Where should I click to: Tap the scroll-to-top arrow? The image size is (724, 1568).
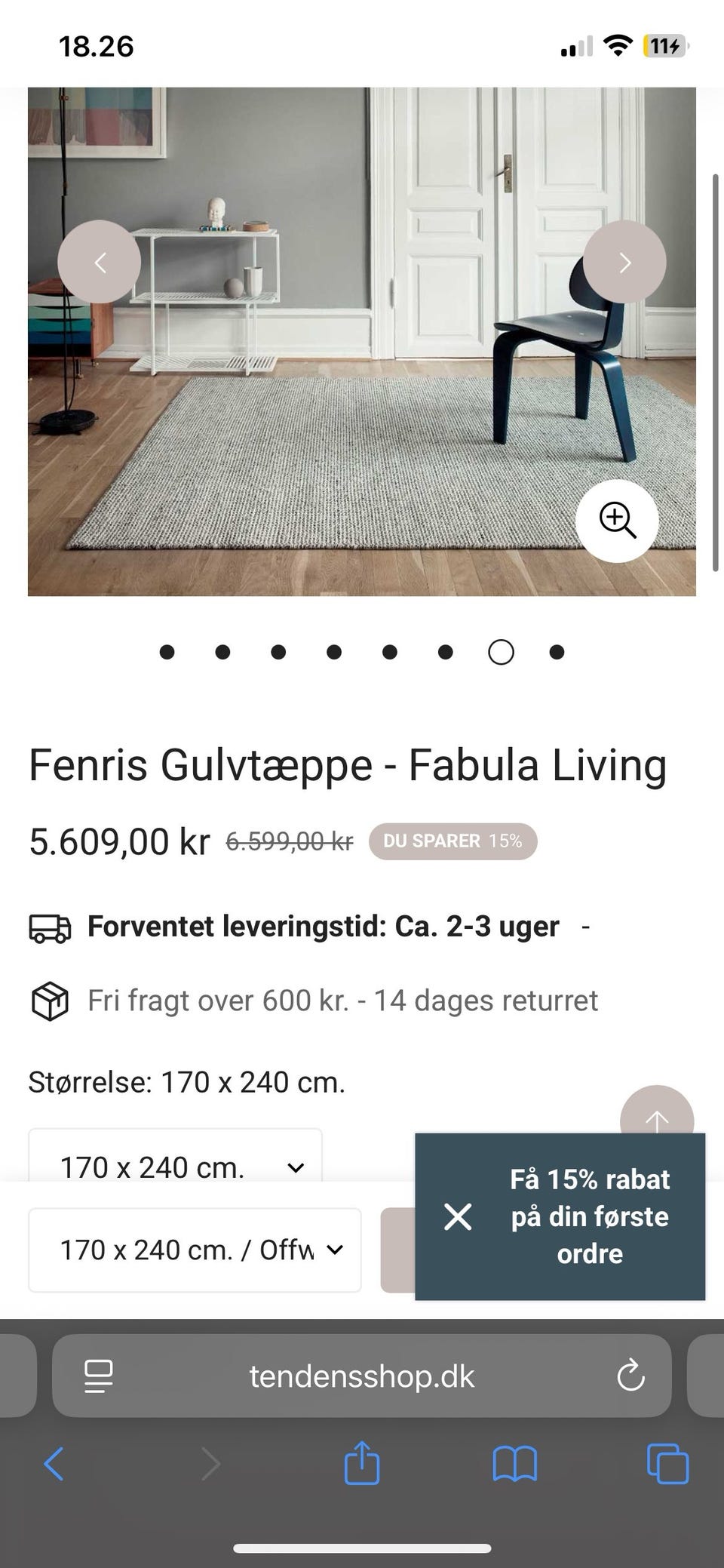(657, 1122)
